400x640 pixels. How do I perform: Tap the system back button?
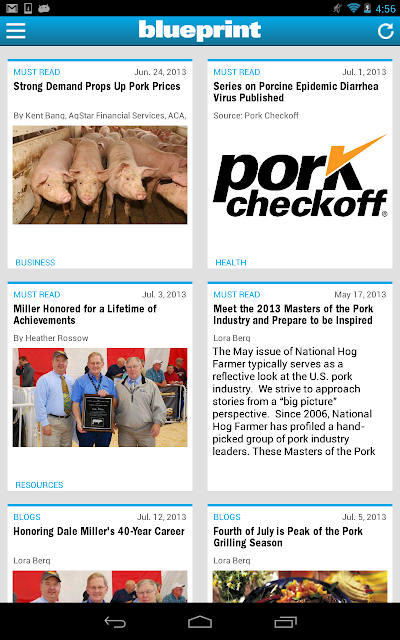coord(115,622)
